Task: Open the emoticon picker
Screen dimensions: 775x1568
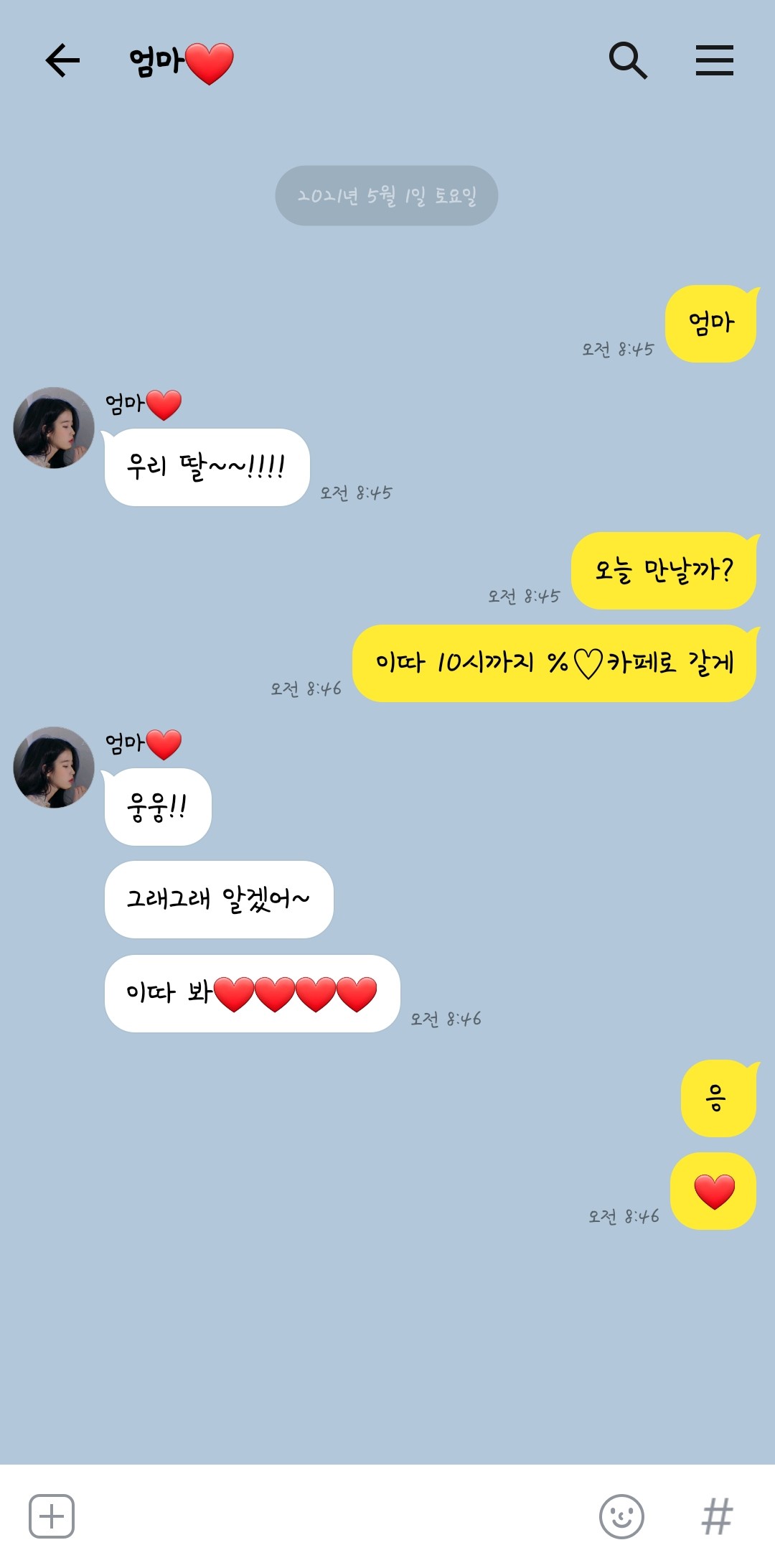Action: [621, 1516]
